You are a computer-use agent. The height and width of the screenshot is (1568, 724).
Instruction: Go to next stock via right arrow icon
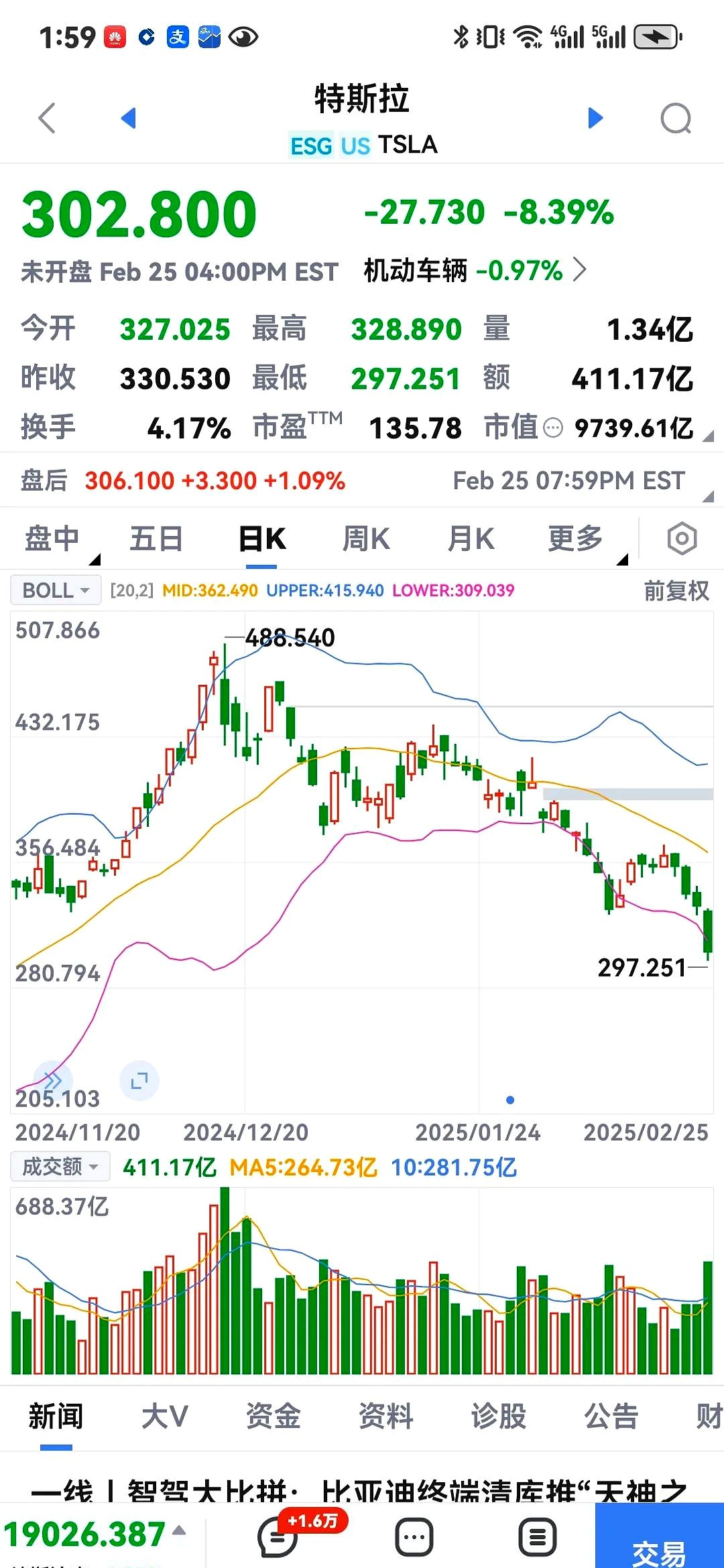(595, 118)
